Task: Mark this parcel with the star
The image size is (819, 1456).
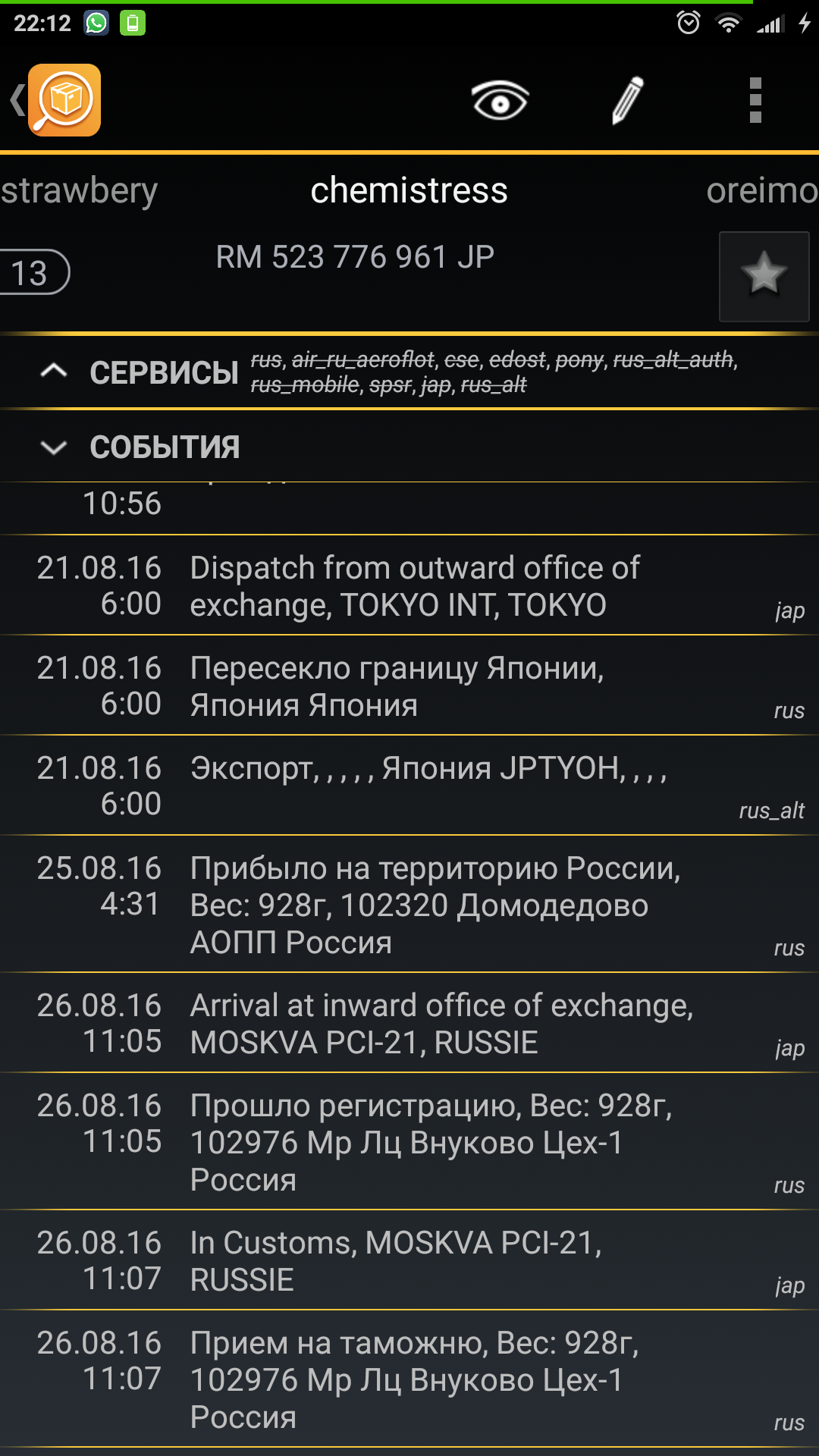Action: [x=764, y=276]
